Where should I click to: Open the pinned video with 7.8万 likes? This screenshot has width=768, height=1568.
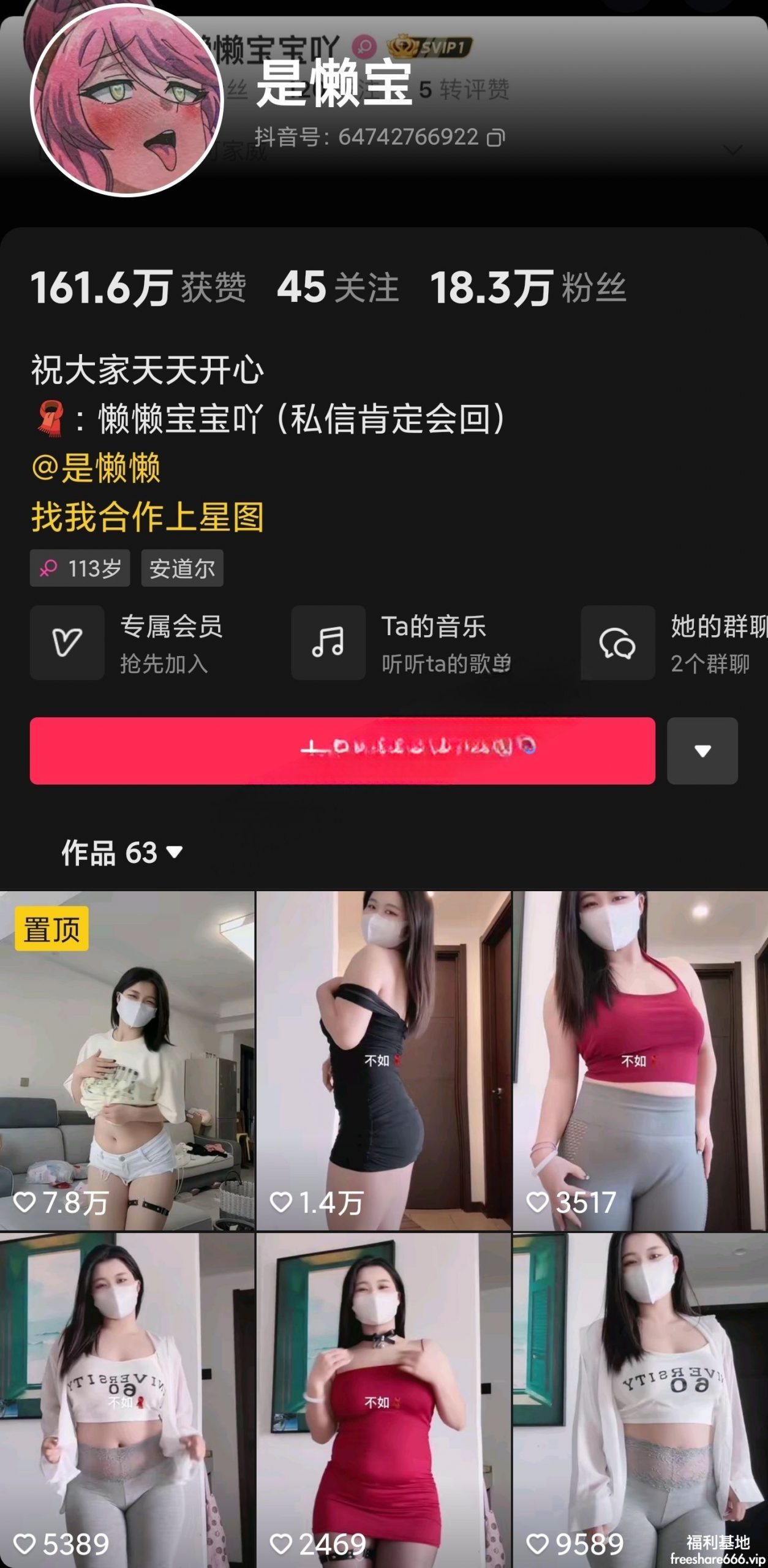(x=127, y=1061)
